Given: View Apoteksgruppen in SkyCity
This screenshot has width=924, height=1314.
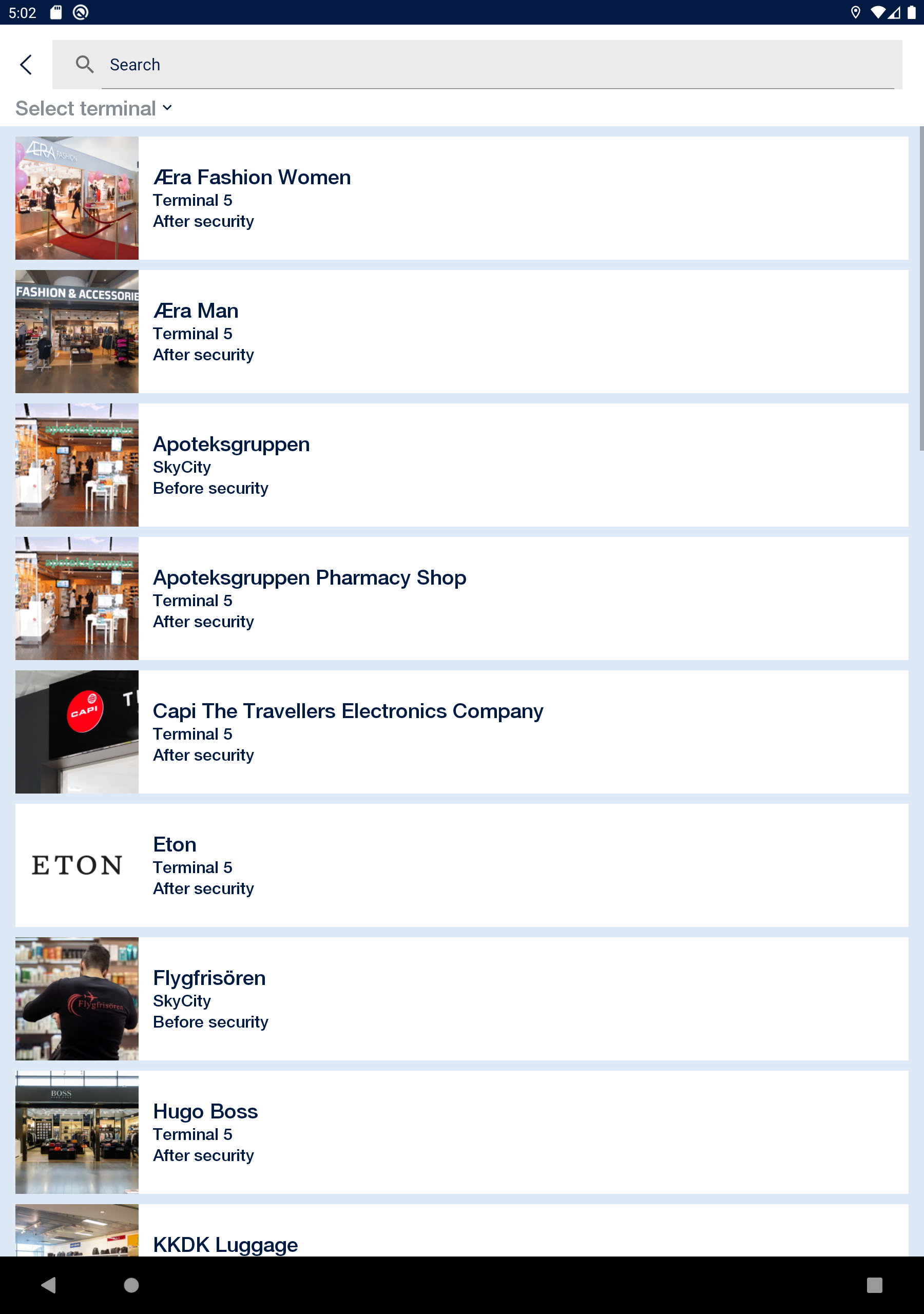Looking at the screenshot, I should pyautogui.click(x=461, y=465).
